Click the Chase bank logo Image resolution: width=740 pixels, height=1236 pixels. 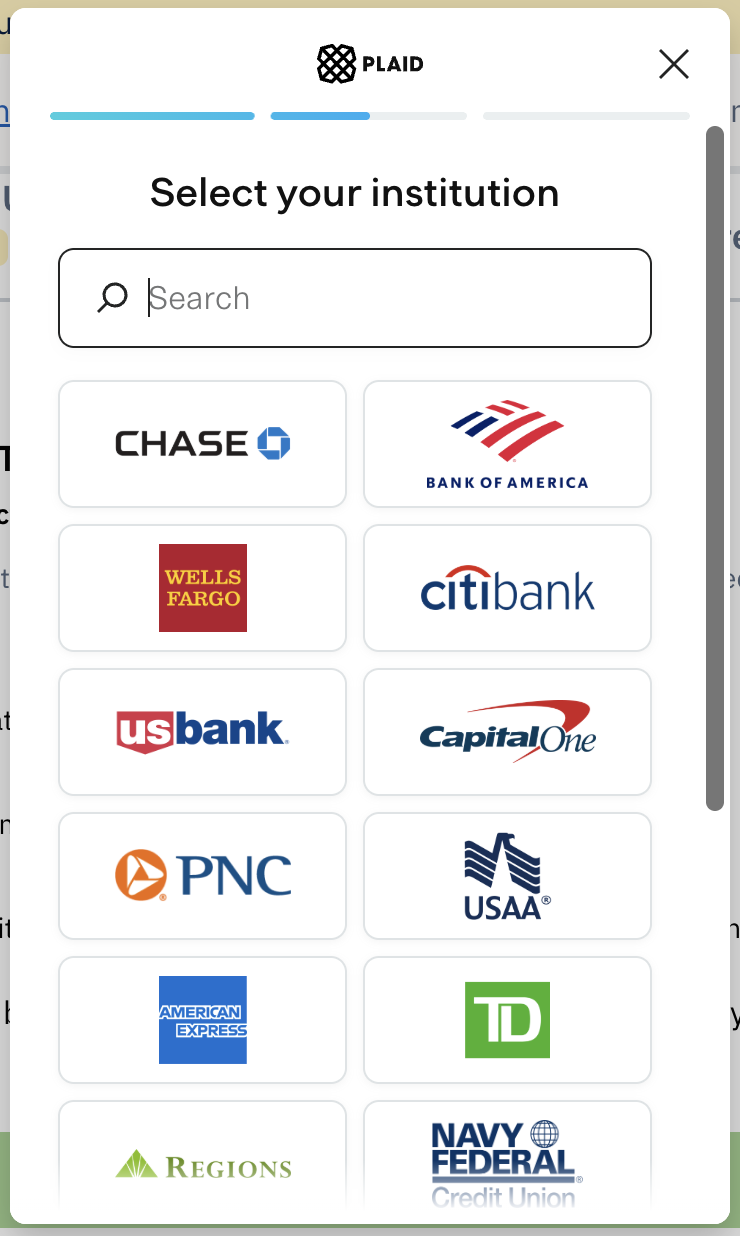click(202, 443)
